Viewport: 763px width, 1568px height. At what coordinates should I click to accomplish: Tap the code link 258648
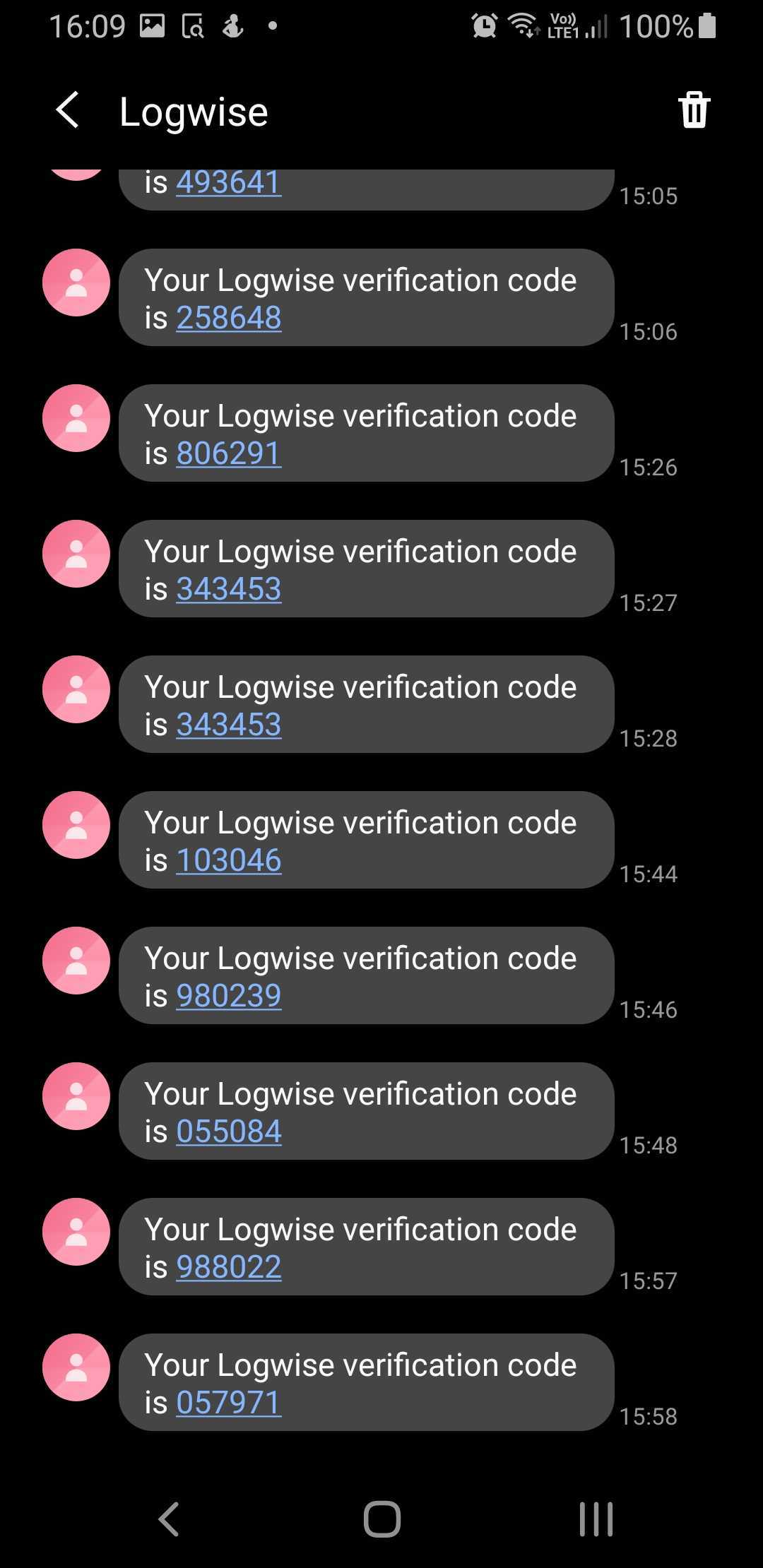pos(228,318)
